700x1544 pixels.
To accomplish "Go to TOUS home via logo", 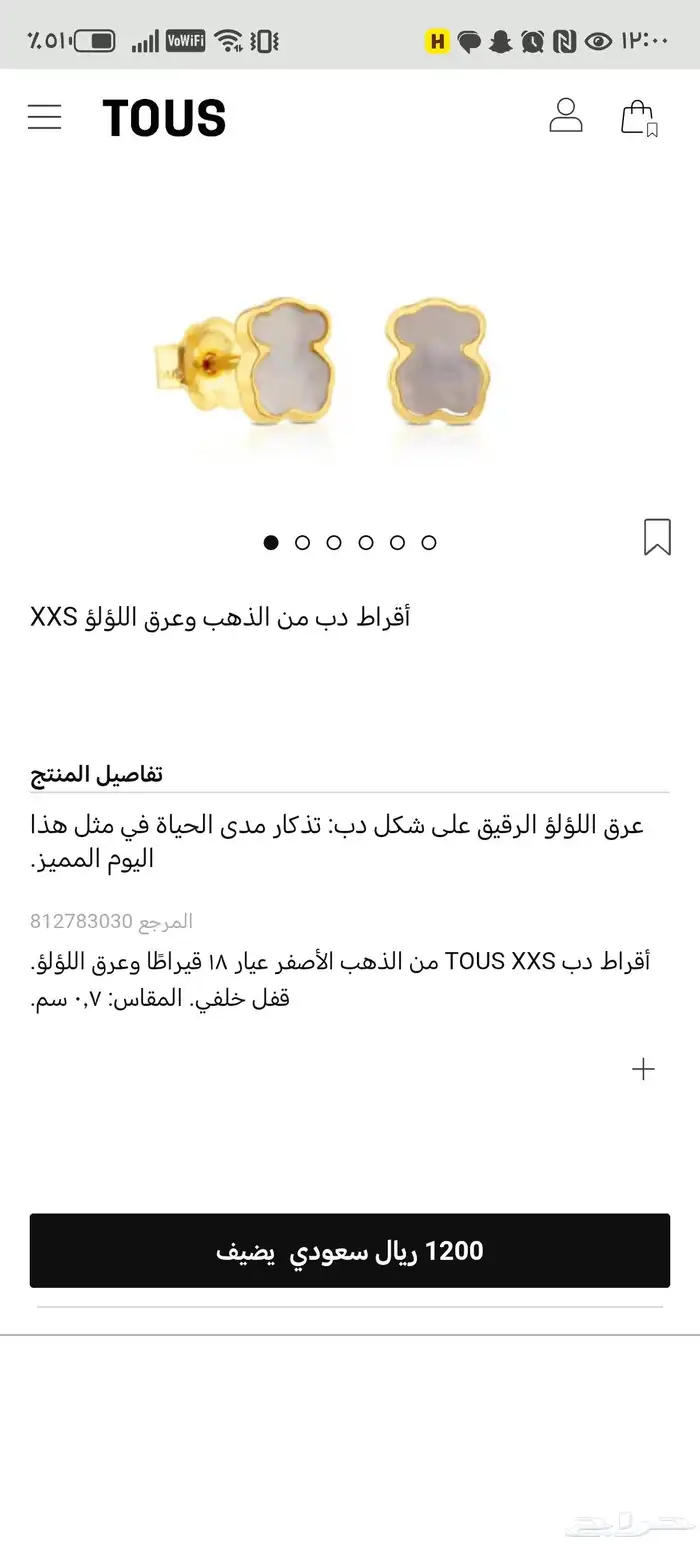I will click(x=164, y=118).
